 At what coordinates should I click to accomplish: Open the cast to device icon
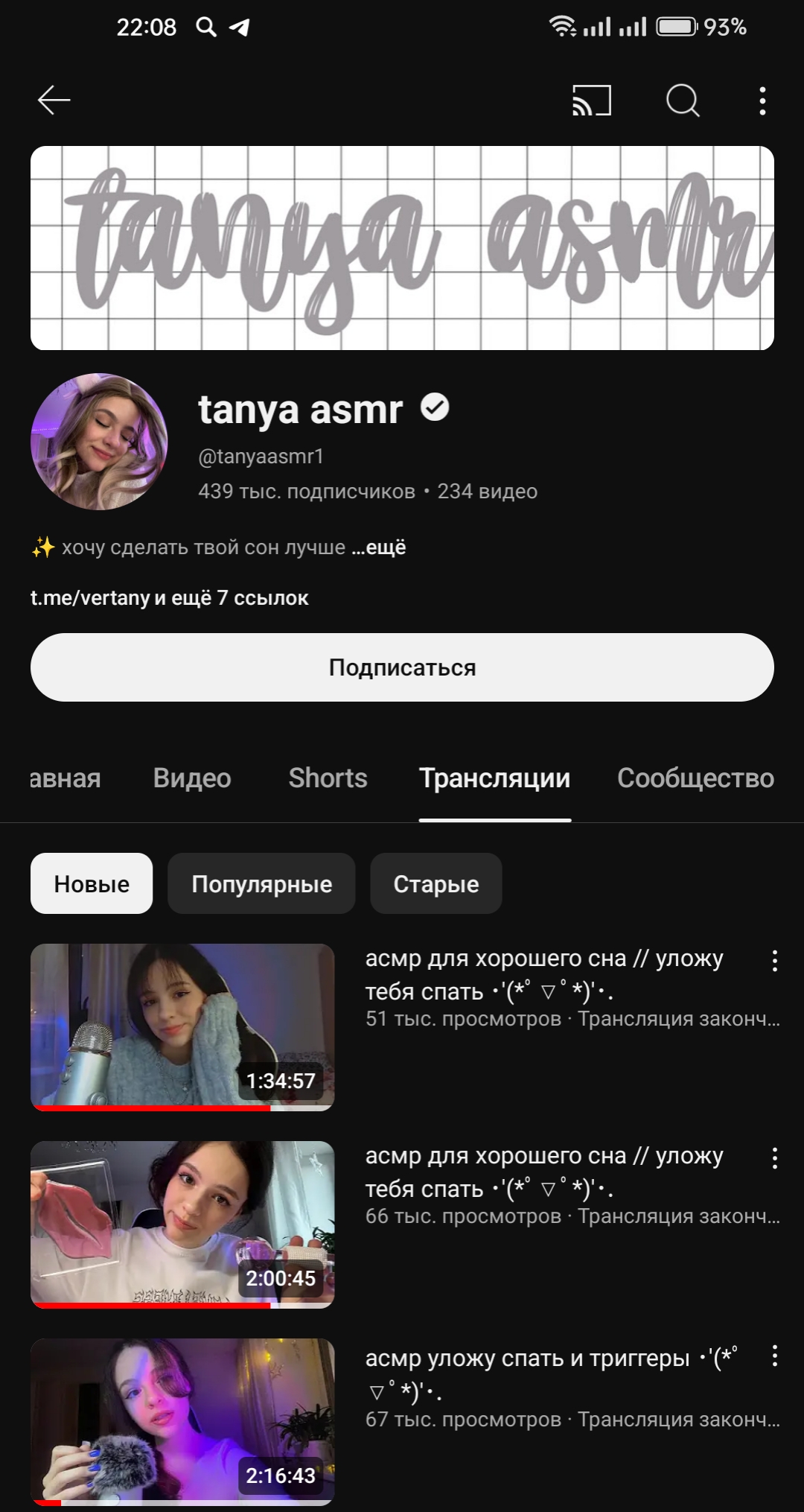click(592, 101)
